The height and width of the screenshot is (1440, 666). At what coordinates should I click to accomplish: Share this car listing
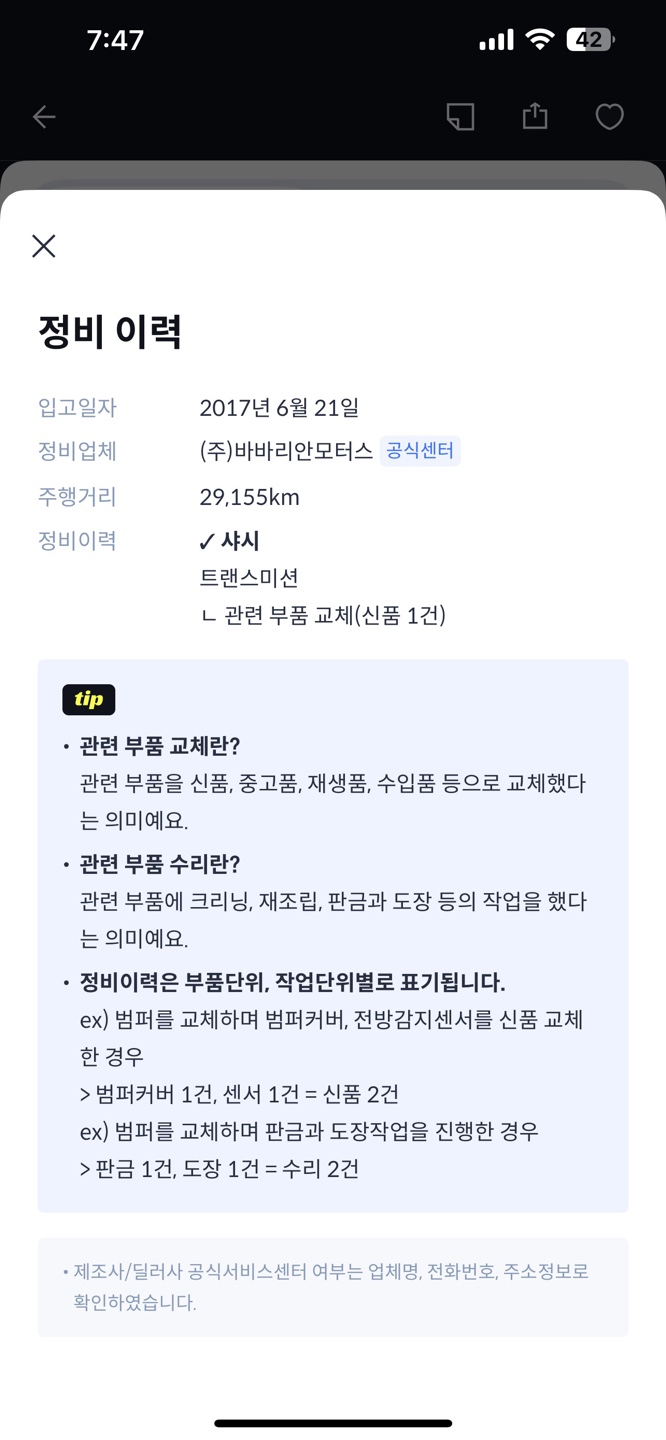click(535, 116)
